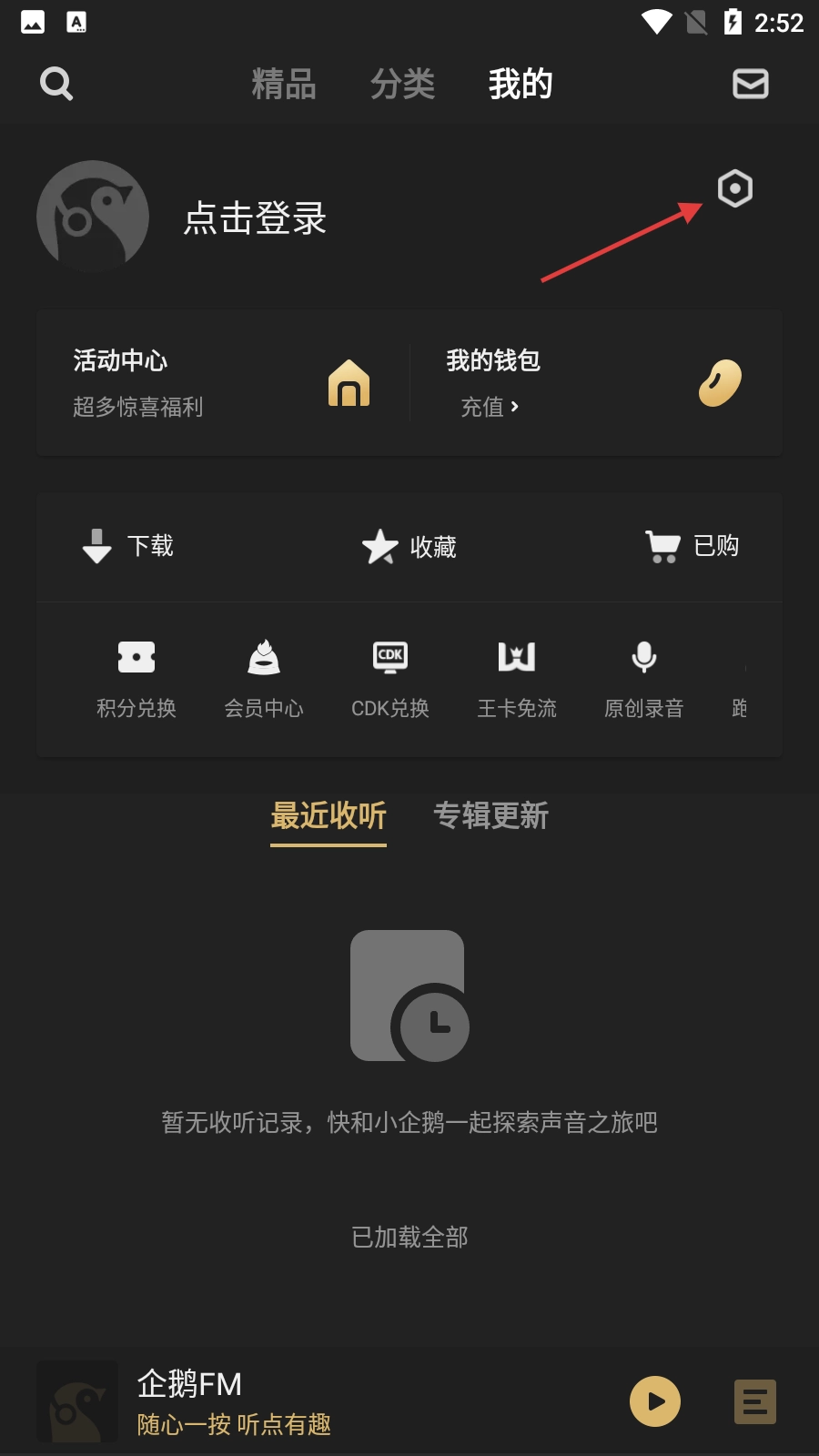Open the playlist icon in the mini player

click(755, 1401)
